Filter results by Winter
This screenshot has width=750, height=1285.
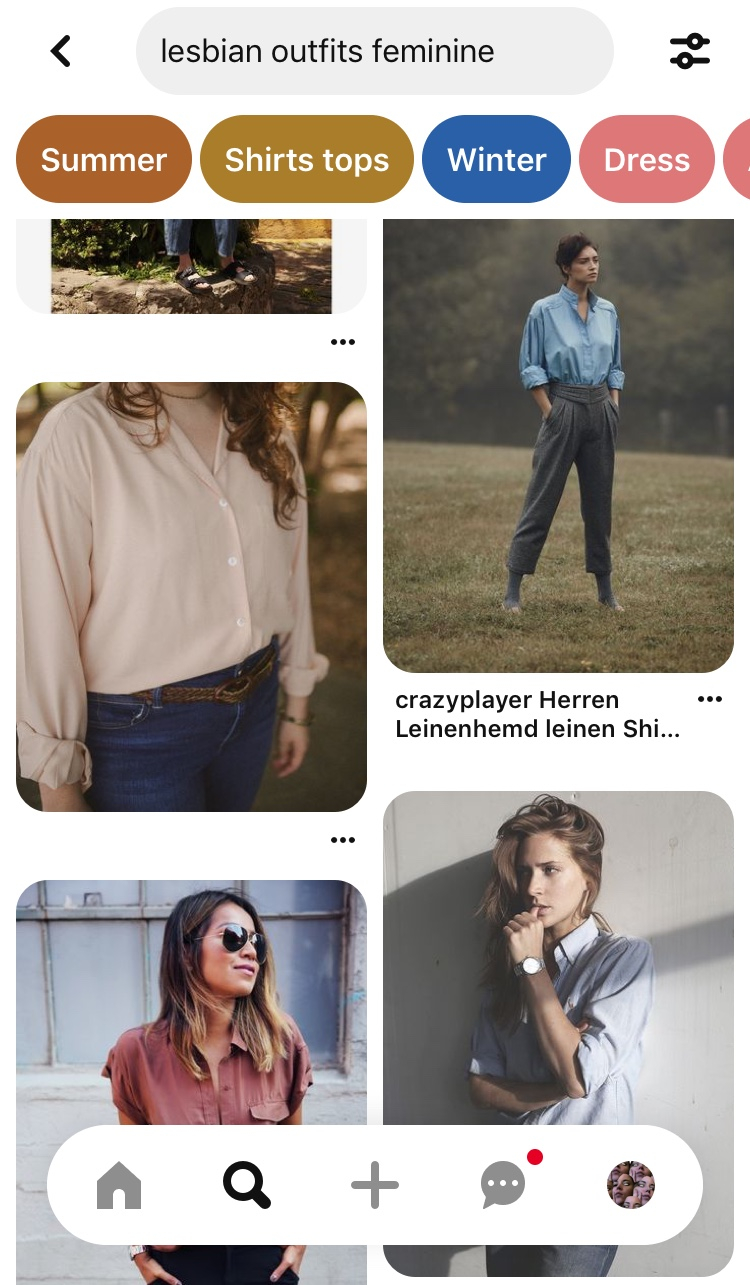[497, 160]
